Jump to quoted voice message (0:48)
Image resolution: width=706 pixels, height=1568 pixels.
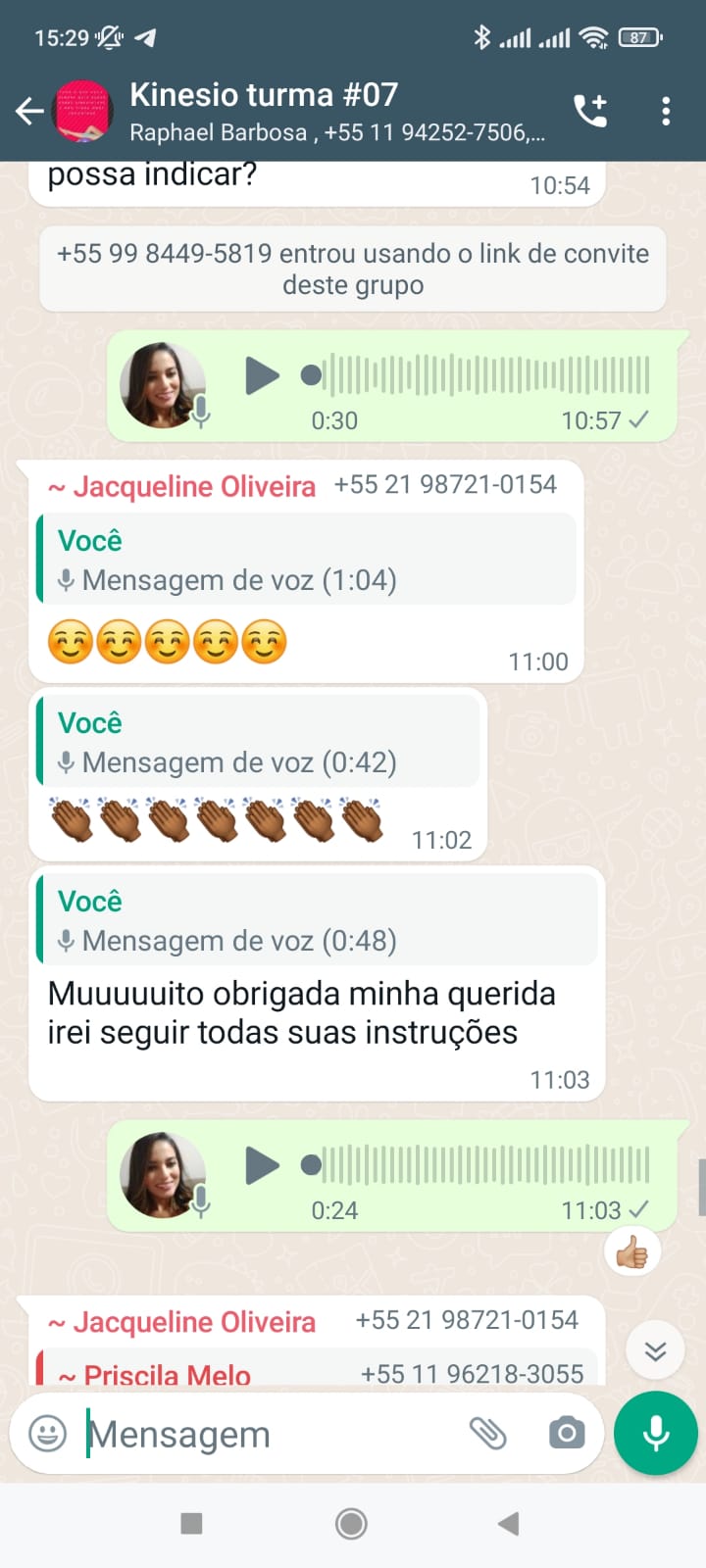click(316, 921)
